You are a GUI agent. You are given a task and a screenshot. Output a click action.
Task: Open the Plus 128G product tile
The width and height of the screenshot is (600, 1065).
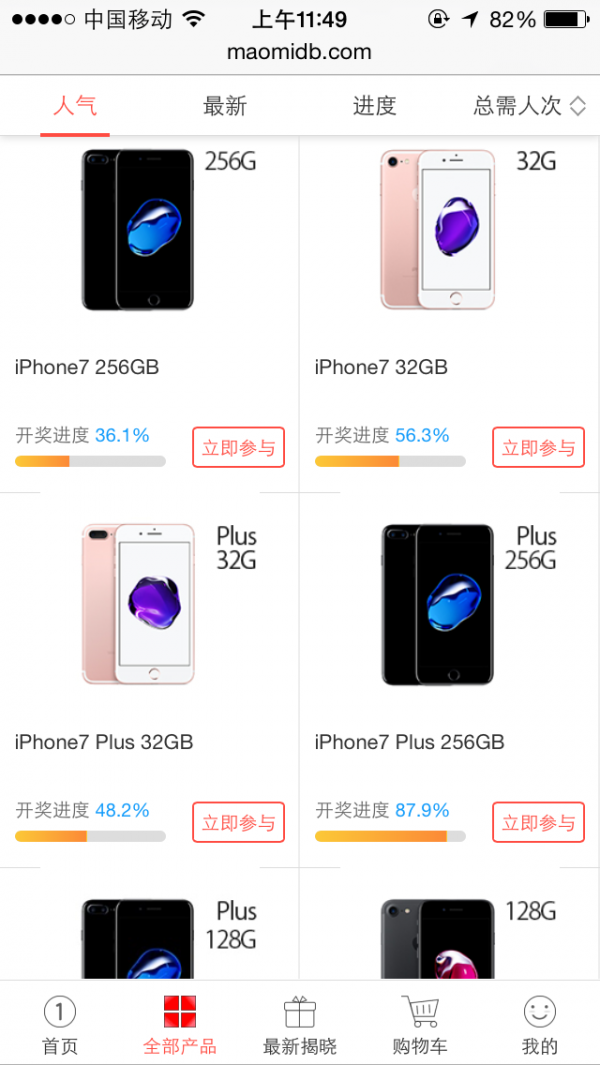pos(138,935)
